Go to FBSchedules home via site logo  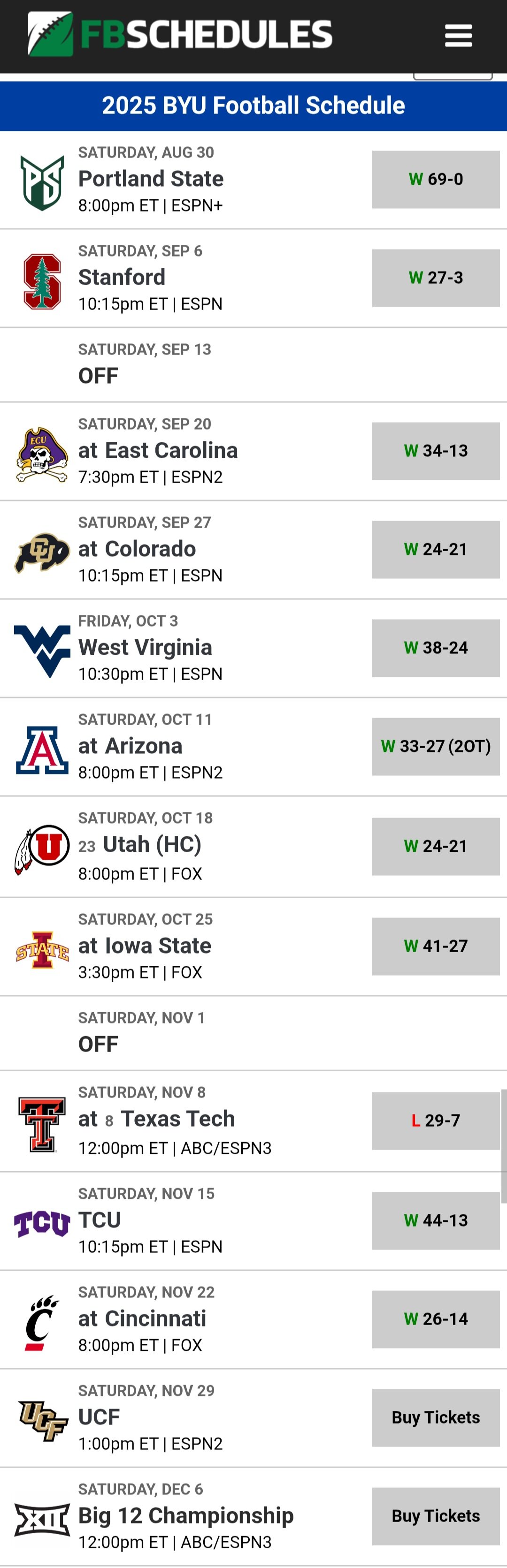click(180, 34)
